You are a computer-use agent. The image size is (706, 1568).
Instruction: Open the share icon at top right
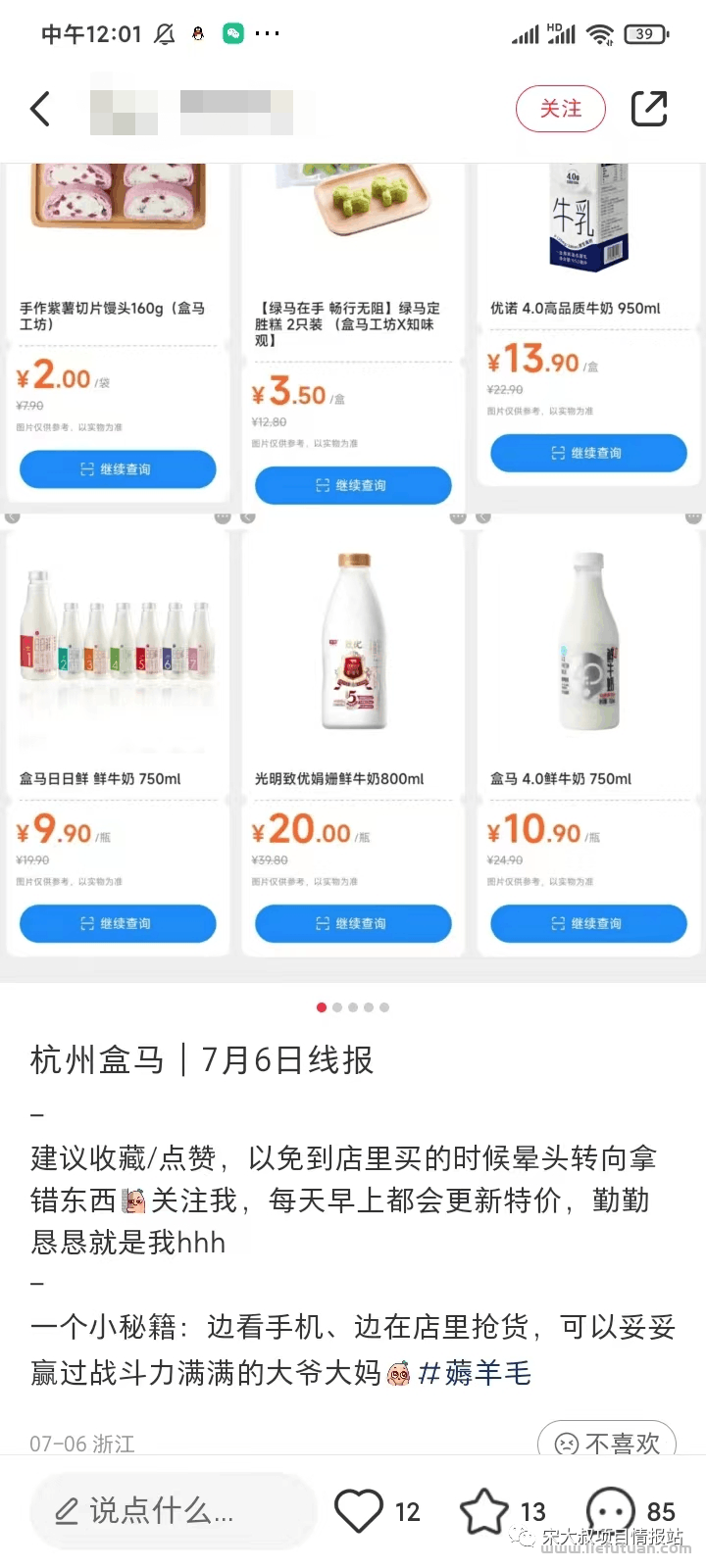(x=650, y=109)
